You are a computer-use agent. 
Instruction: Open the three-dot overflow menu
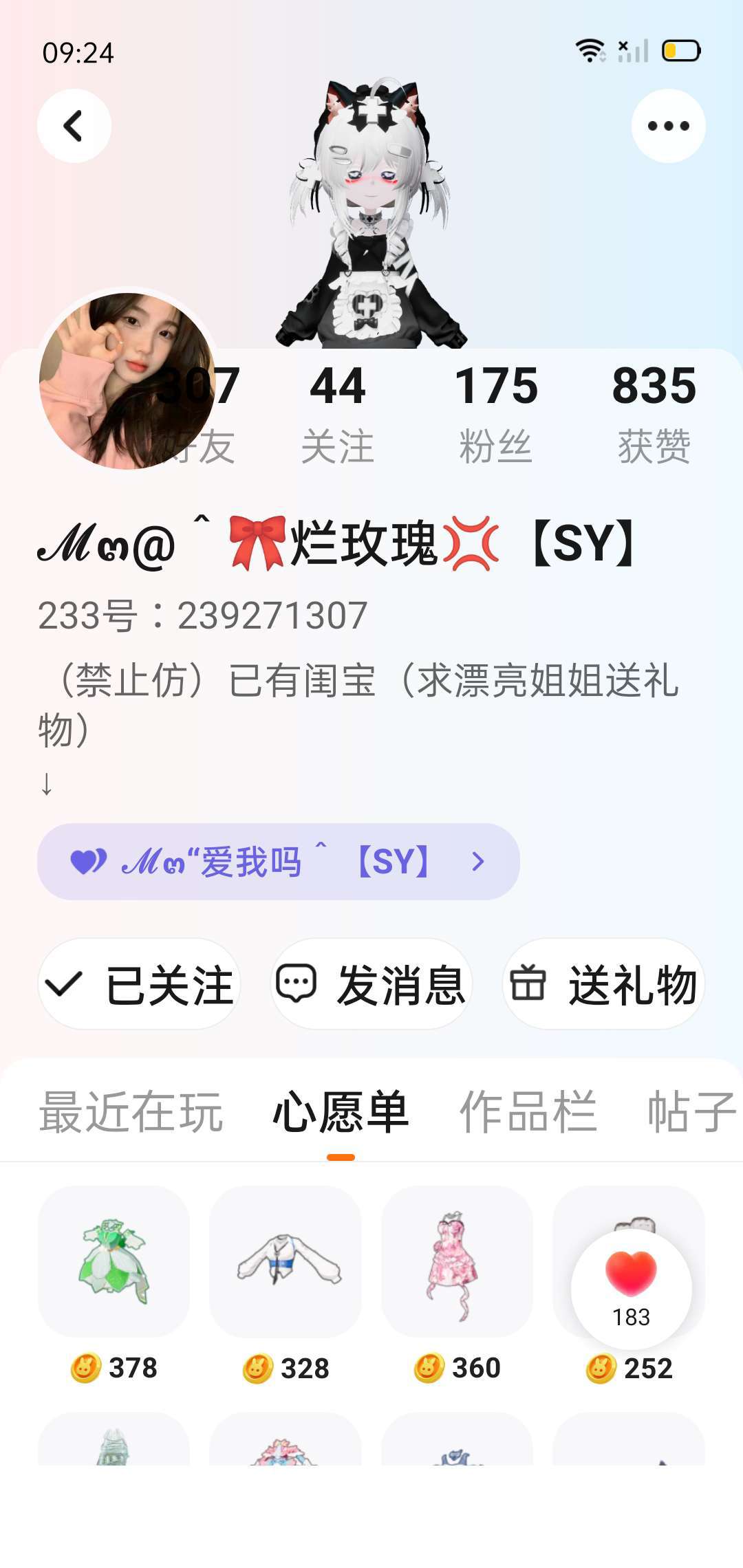668,126
